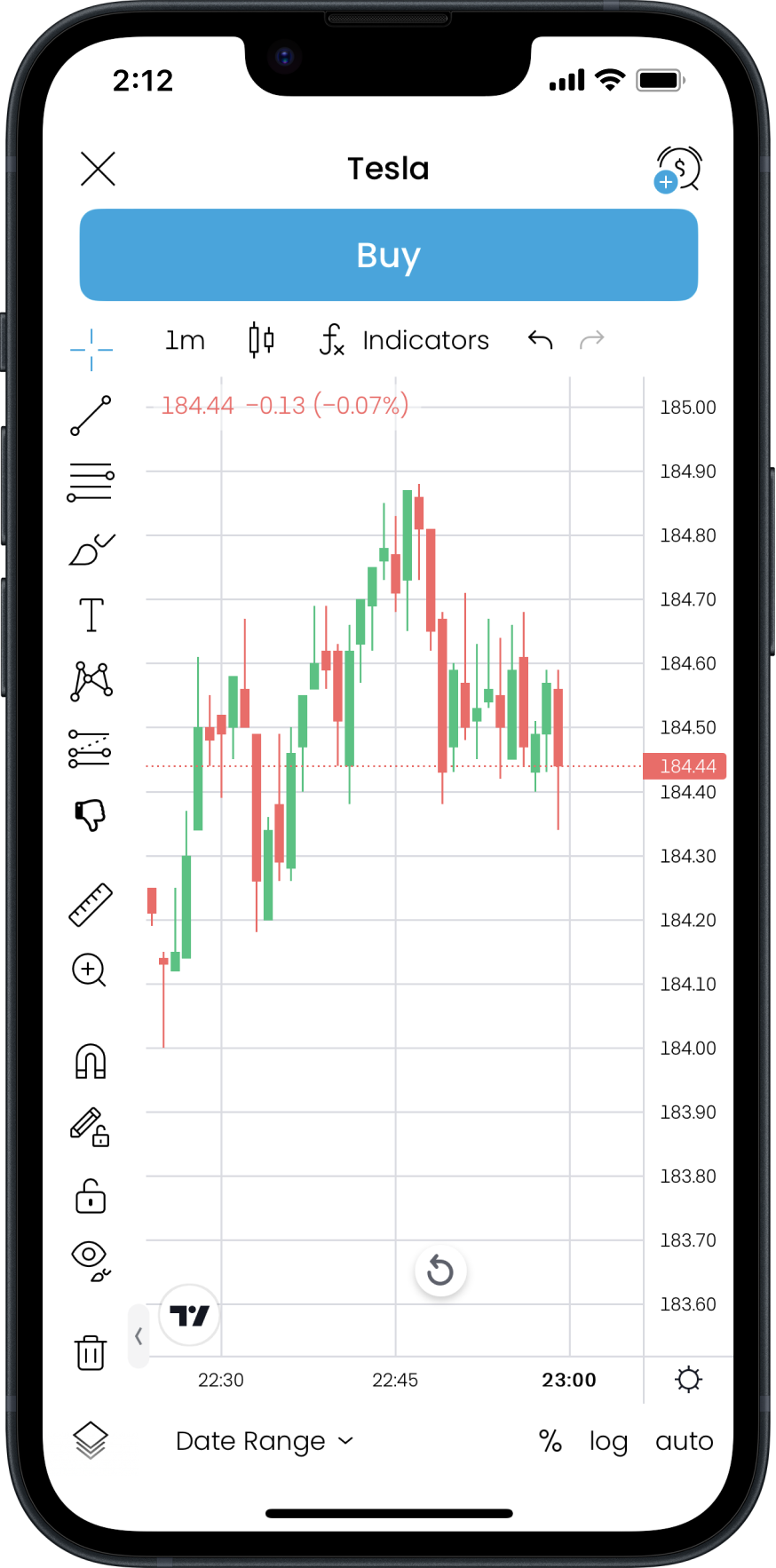Enable auto scale

[684, 1441]
